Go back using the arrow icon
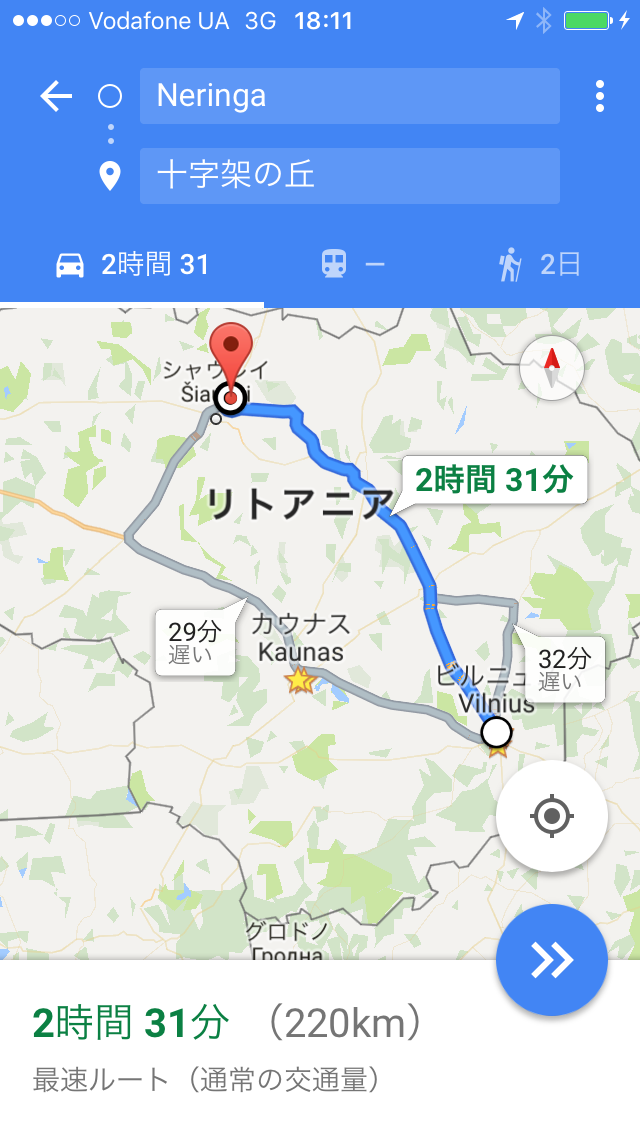Screen dimensions: 640x1136 tap(56, 96)
